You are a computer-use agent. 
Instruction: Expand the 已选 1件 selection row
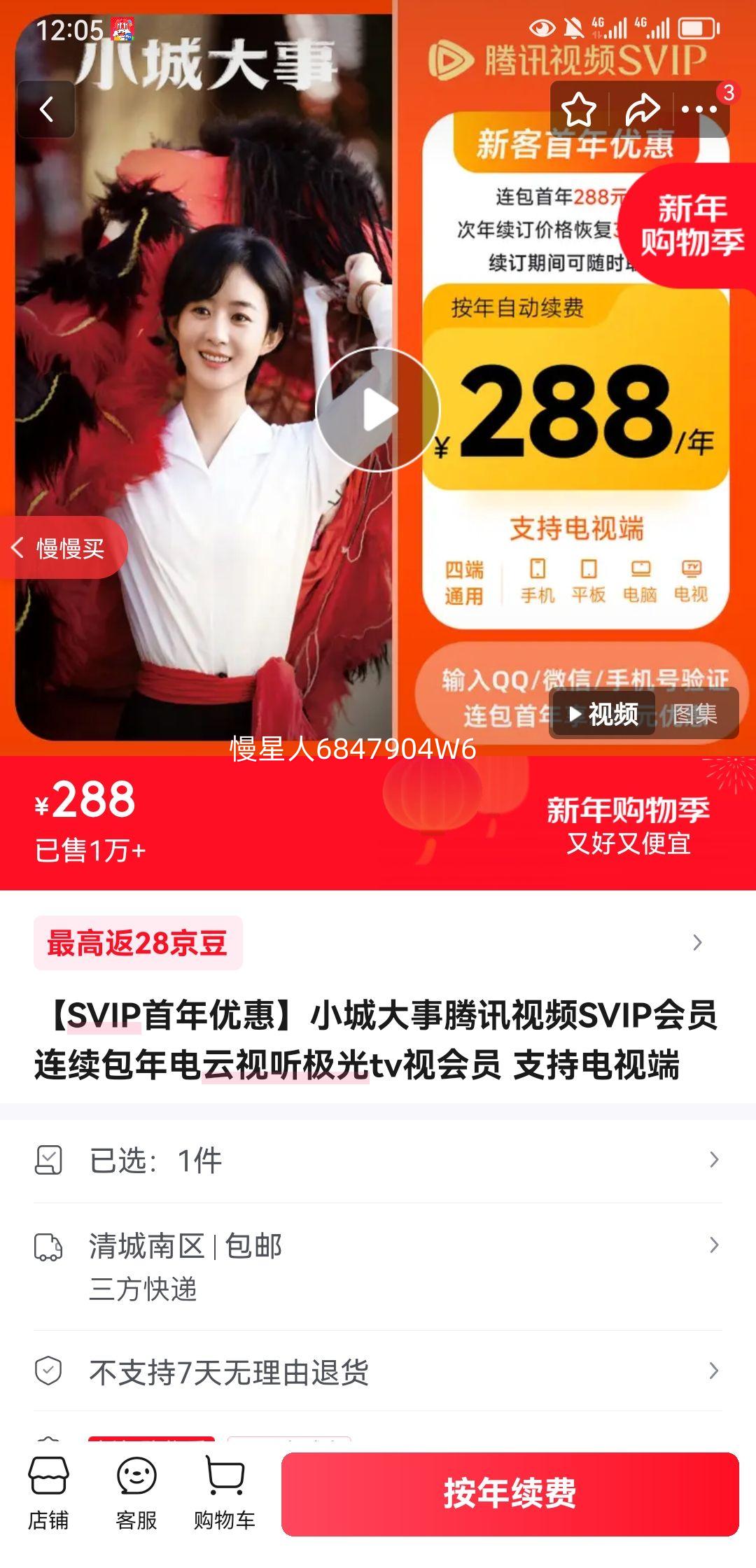pos(378,1158)
